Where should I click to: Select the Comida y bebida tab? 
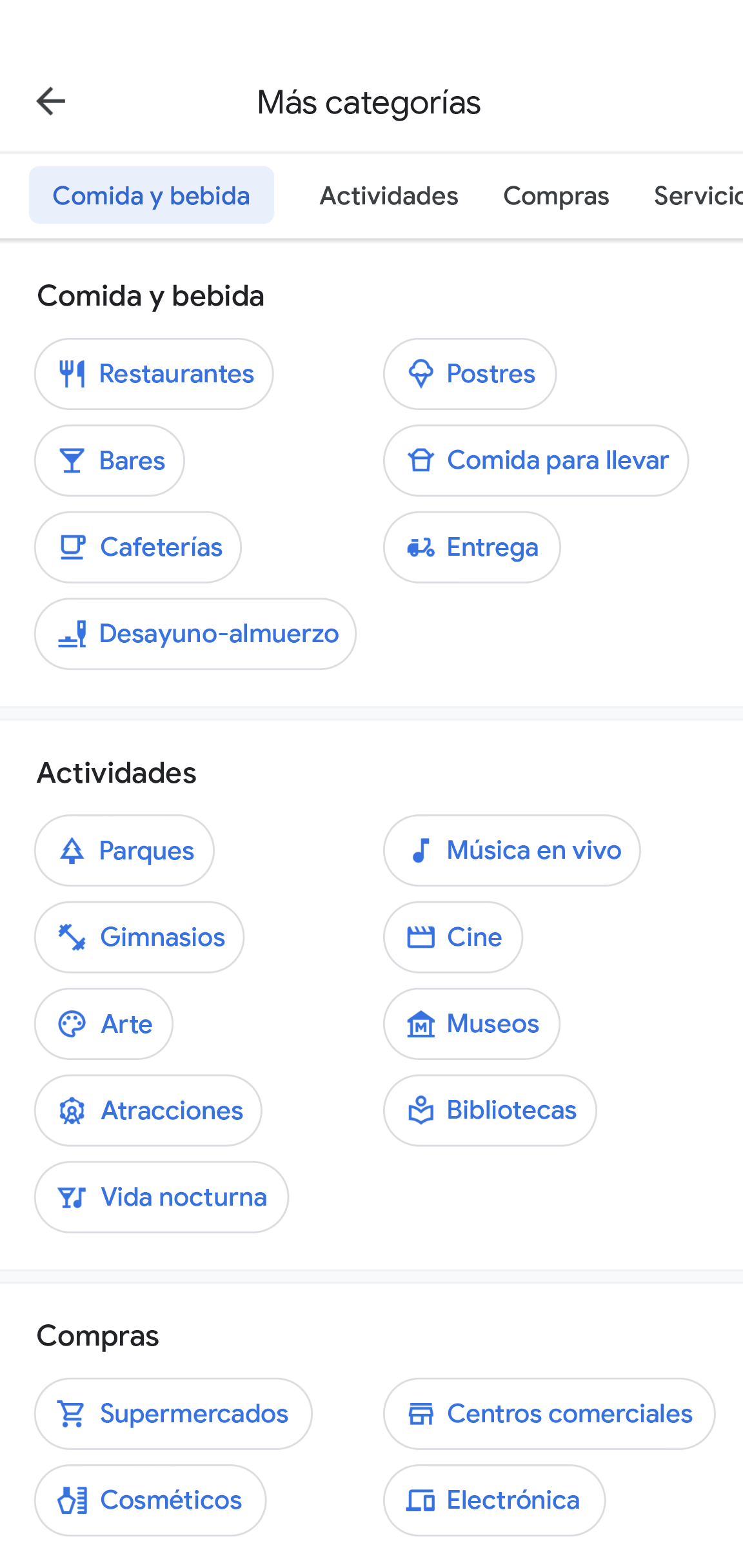coord(152,196)
